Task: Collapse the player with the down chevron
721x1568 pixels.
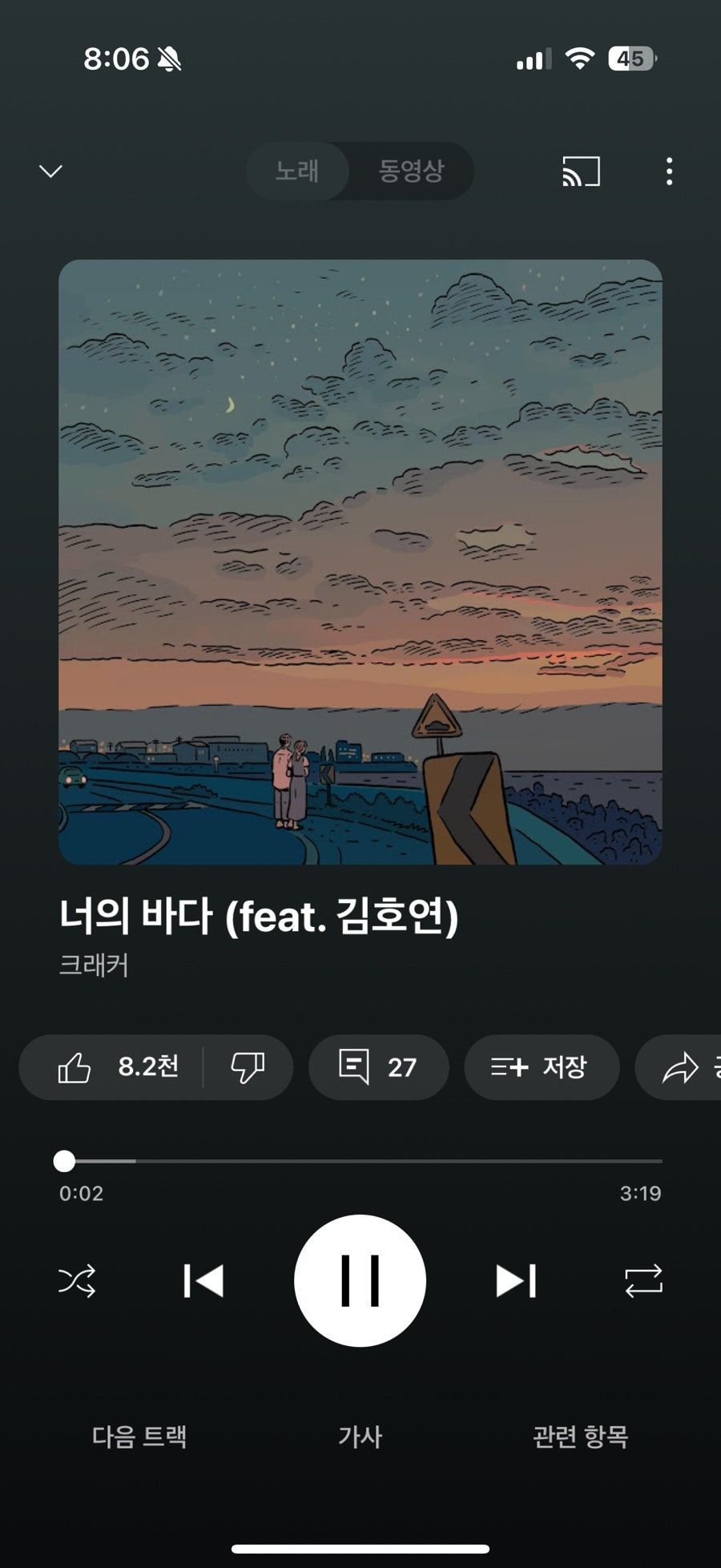Action: point(50,171)
